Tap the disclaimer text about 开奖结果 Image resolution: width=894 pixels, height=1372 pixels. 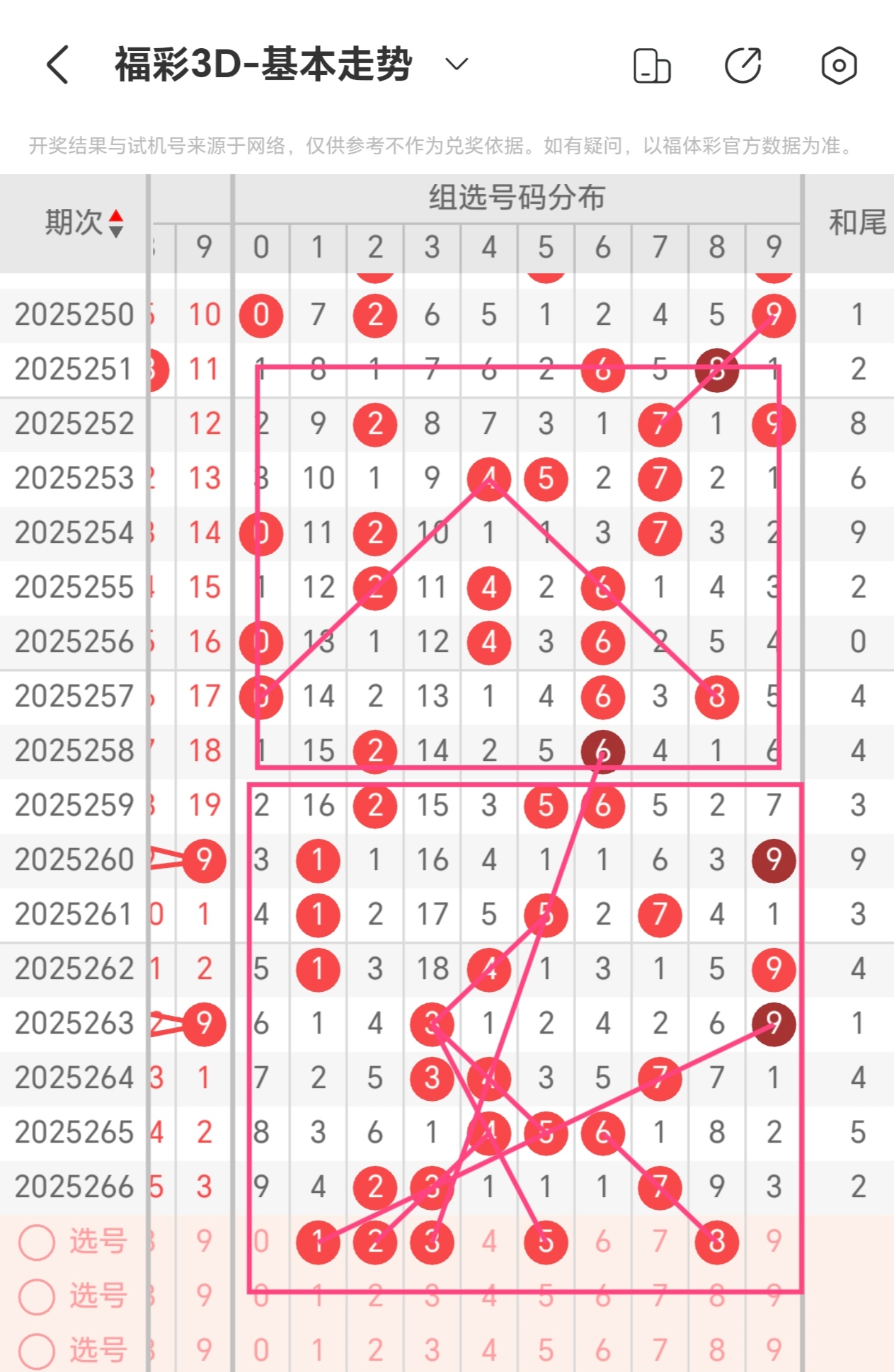pos(447,147)
